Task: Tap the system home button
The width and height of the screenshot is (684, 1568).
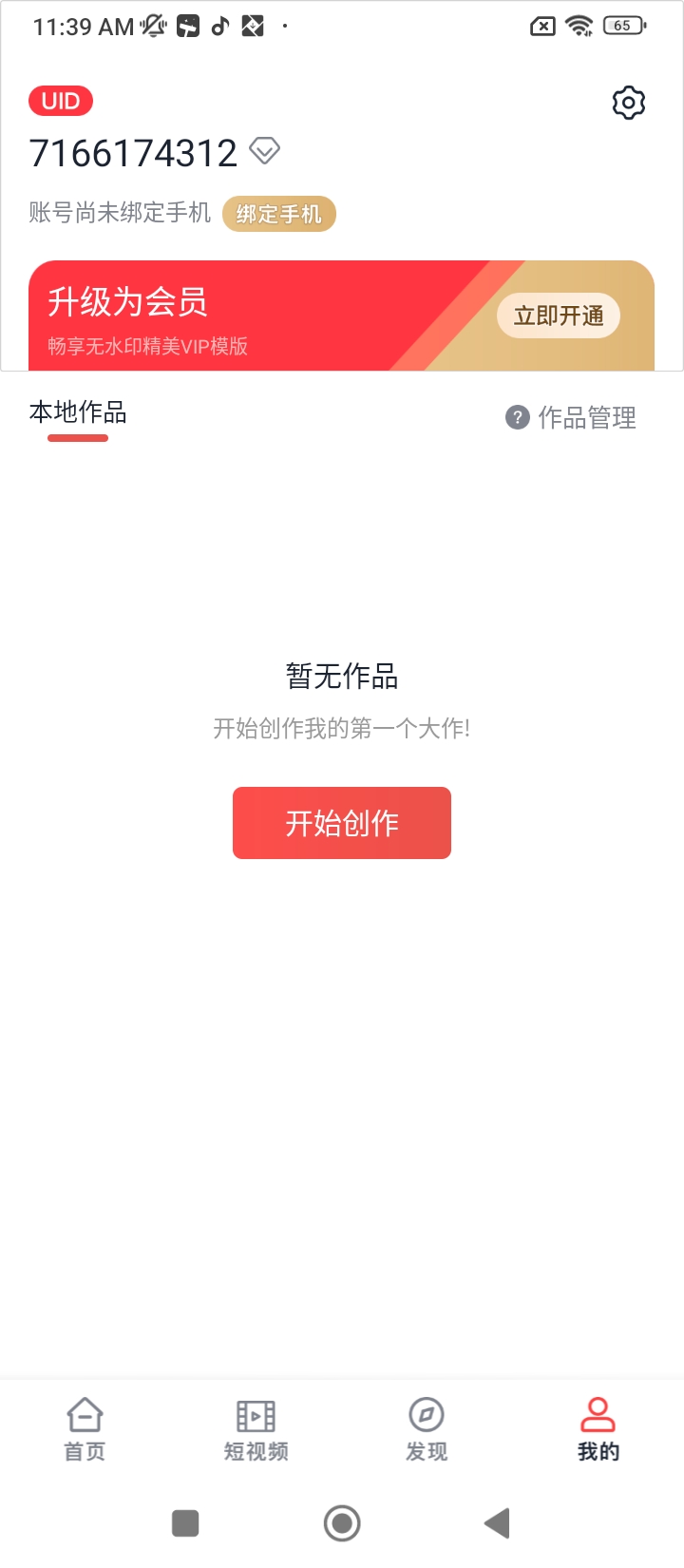Action: pyautogui.click(x=342, y=1523)
